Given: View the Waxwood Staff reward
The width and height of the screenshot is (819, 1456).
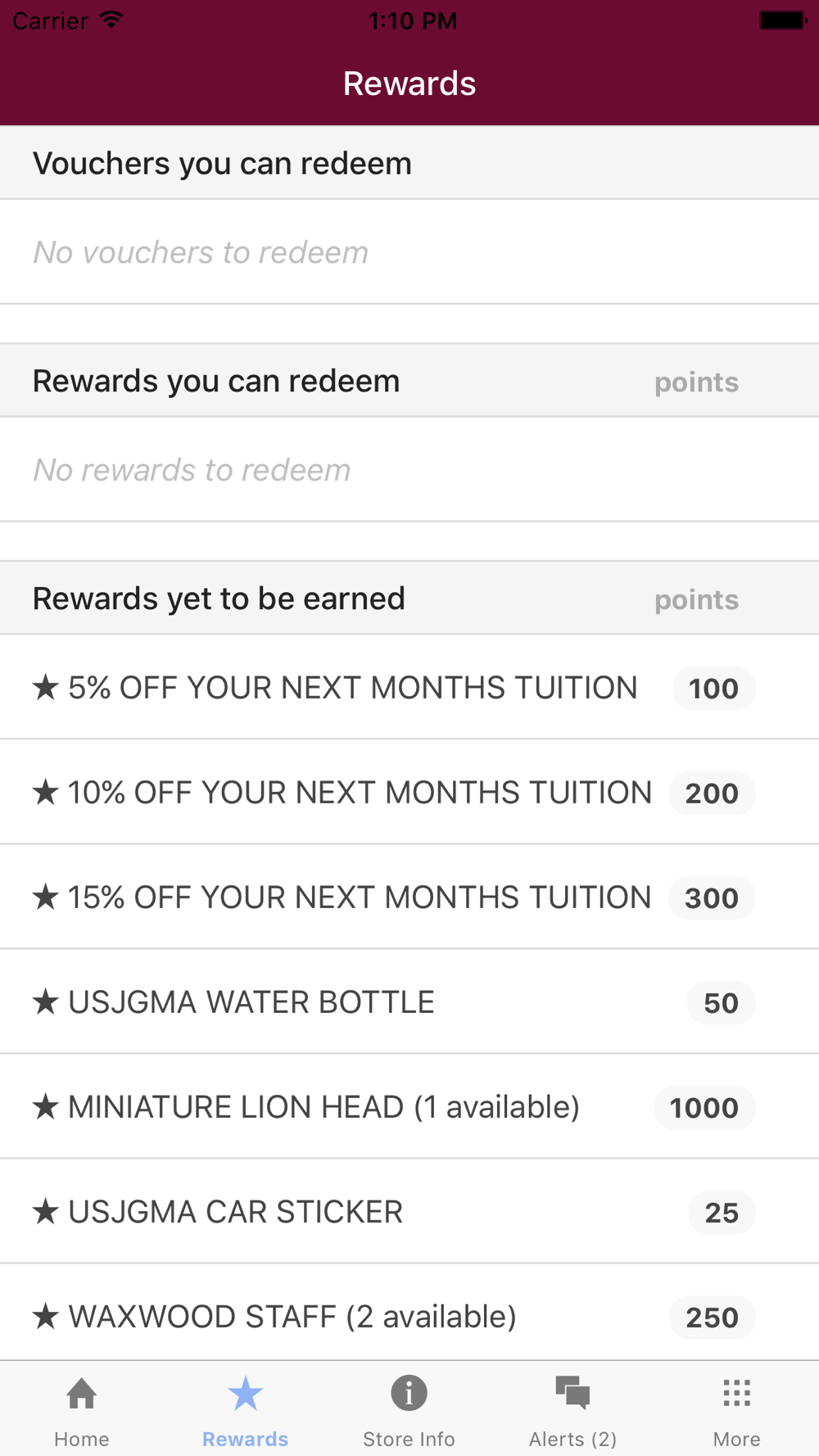Looking at the screenshot, I should [292, 1317].
